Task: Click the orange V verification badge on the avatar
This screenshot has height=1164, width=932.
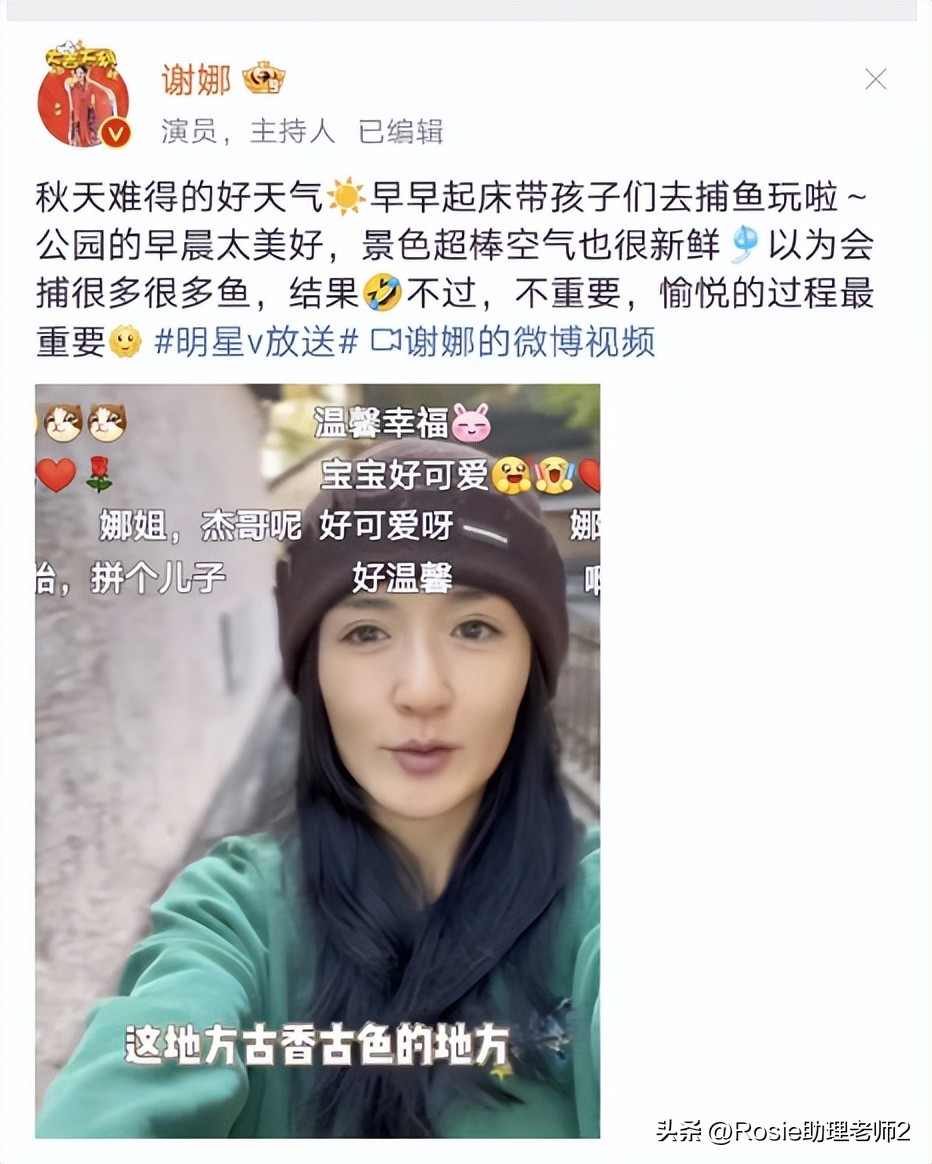Action: [x=117, y=132]
